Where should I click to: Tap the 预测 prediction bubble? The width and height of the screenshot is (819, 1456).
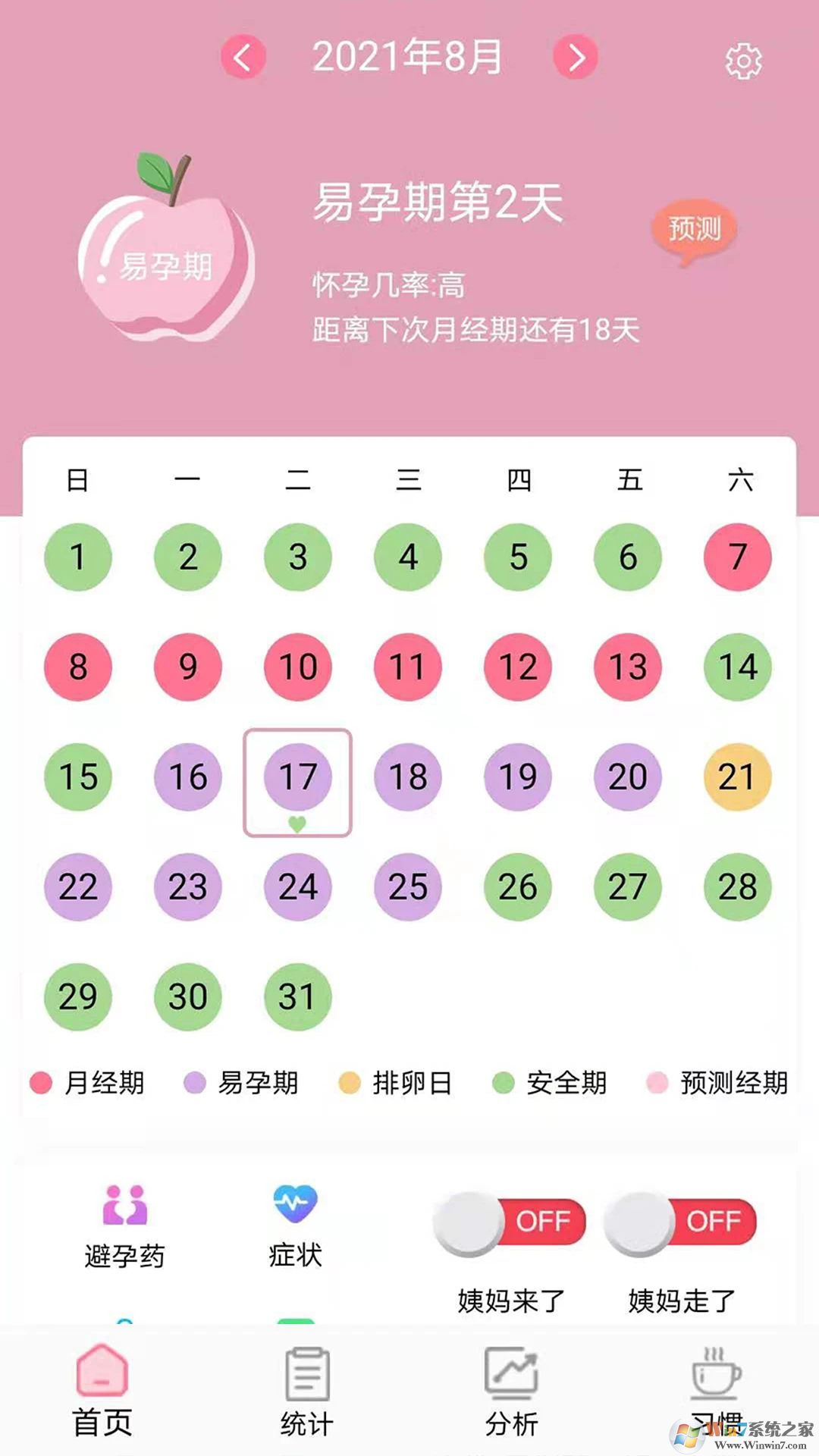tap(694, 230)
